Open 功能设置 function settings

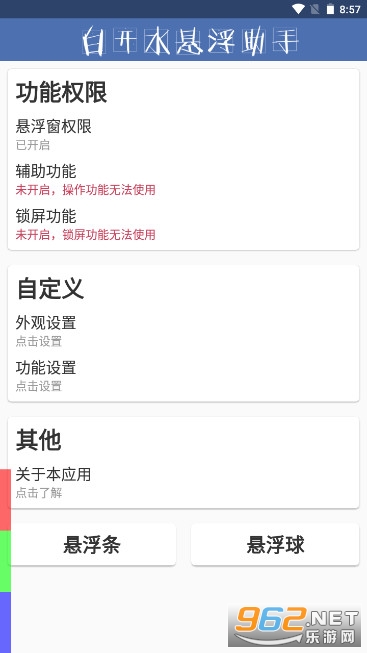(x=183, y=376)
